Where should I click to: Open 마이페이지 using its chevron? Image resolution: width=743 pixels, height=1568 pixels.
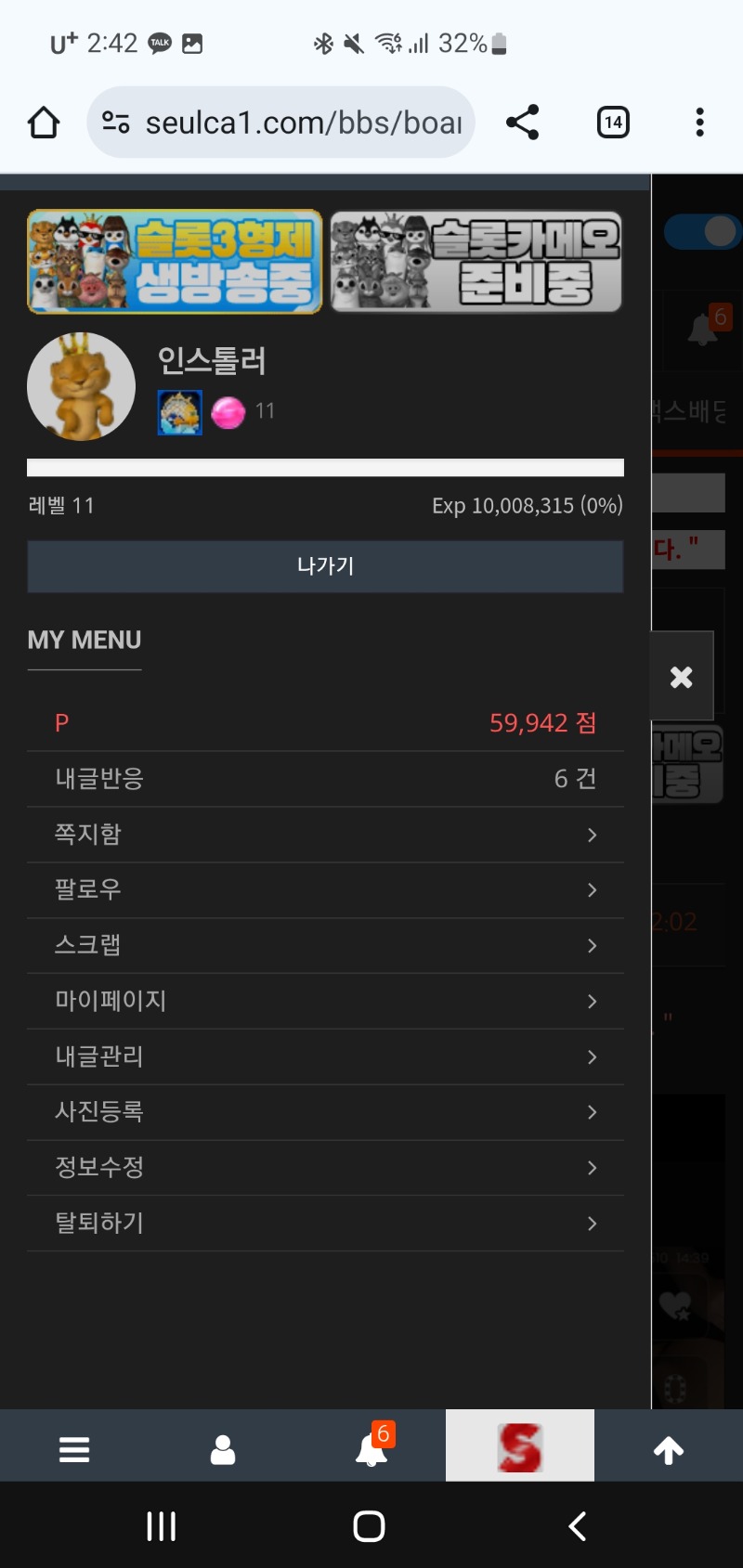pos(592,1001)
